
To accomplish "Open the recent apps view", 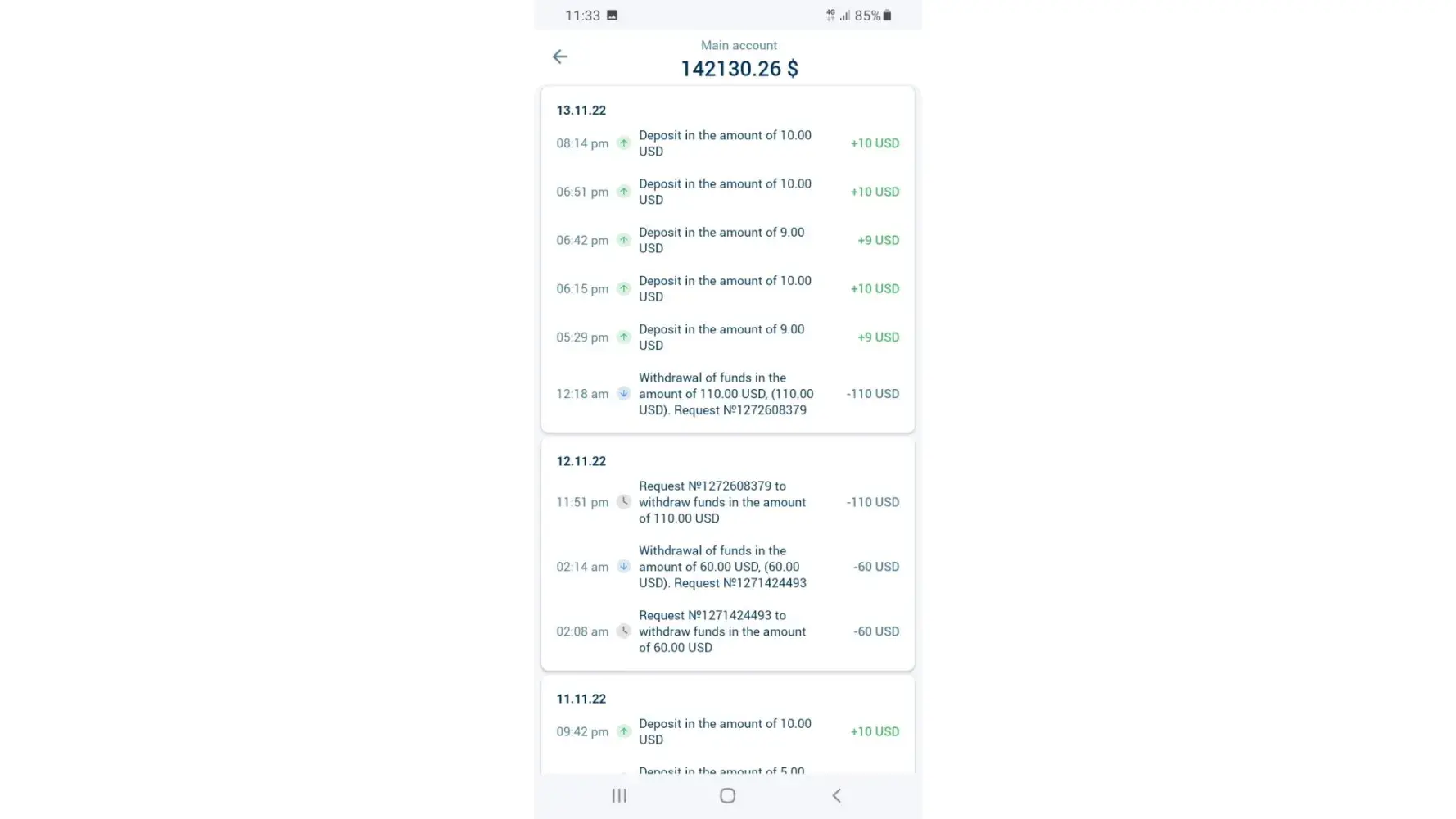I will point(619,795).
